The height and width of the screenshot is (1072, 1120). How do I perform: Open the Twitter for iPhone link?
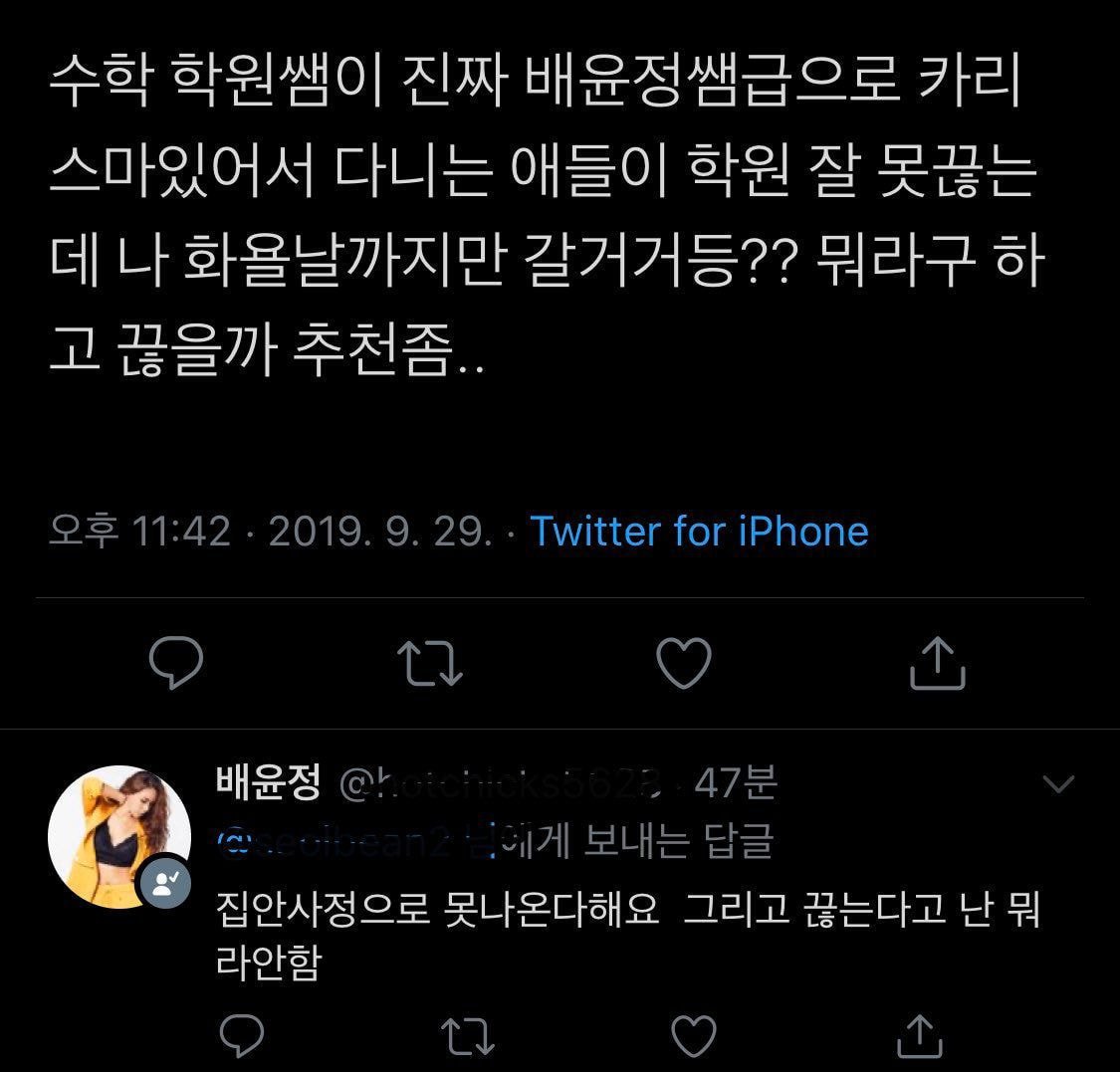click(699, 531)
